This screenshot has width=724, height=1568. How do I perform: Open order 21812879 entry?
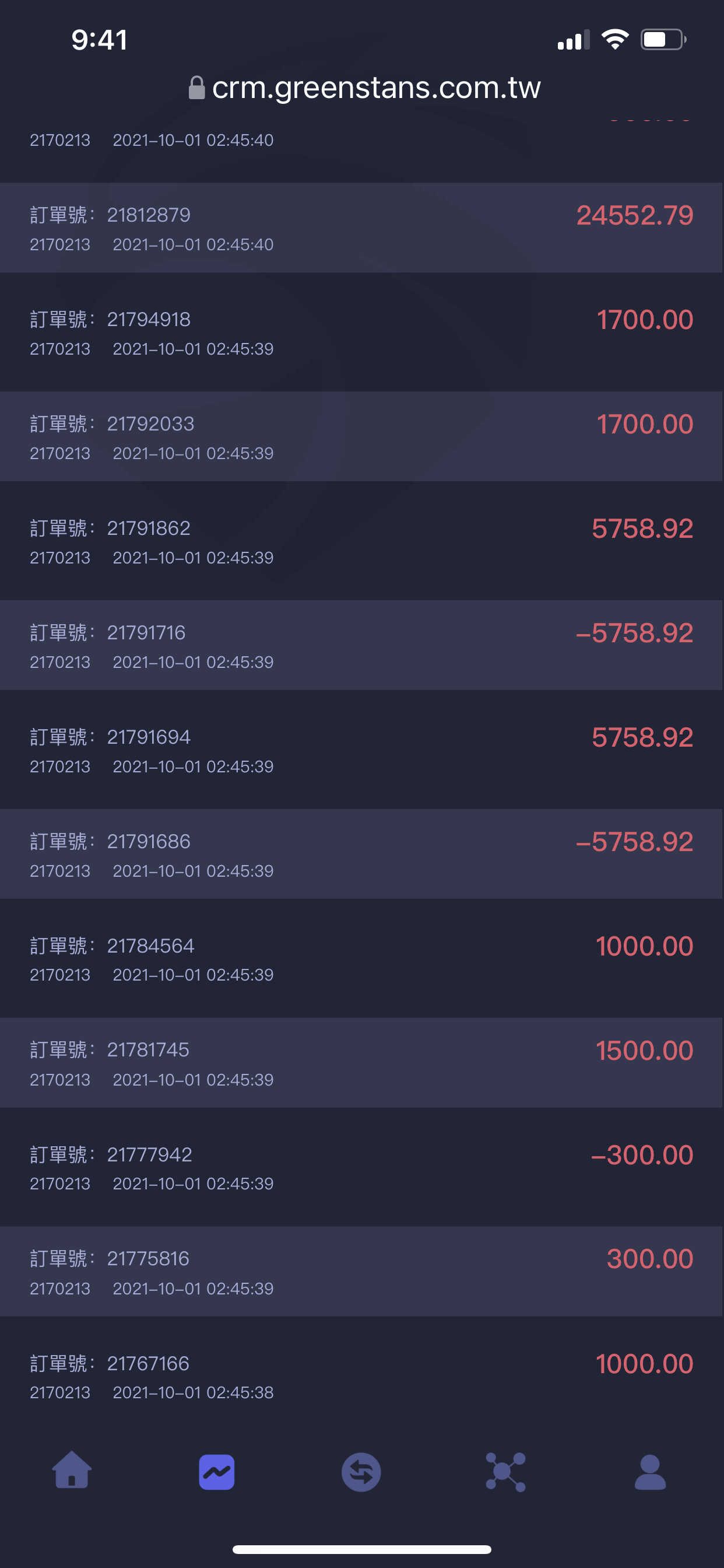click(x=362, y=228)
